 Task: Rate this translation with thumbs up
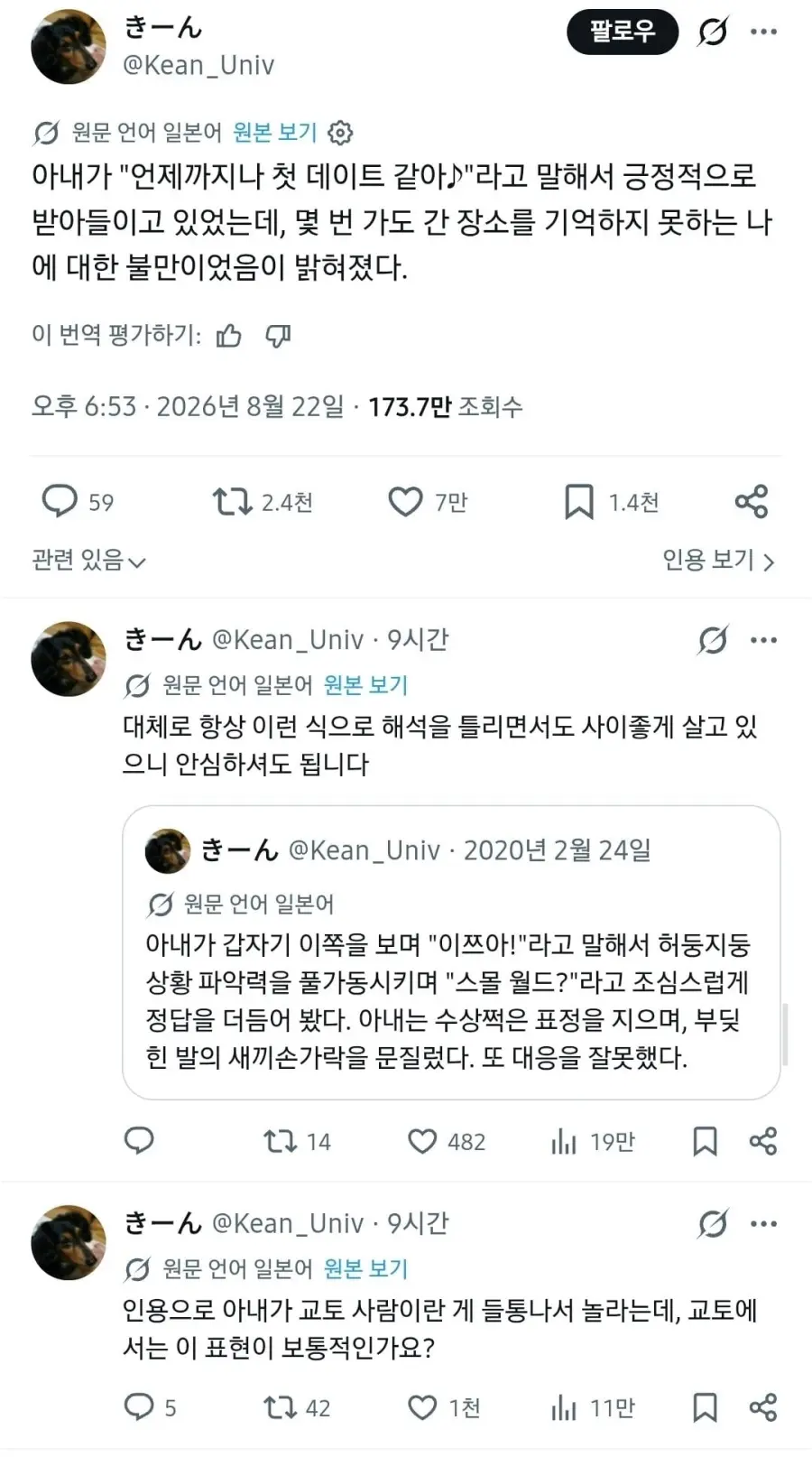229,336
